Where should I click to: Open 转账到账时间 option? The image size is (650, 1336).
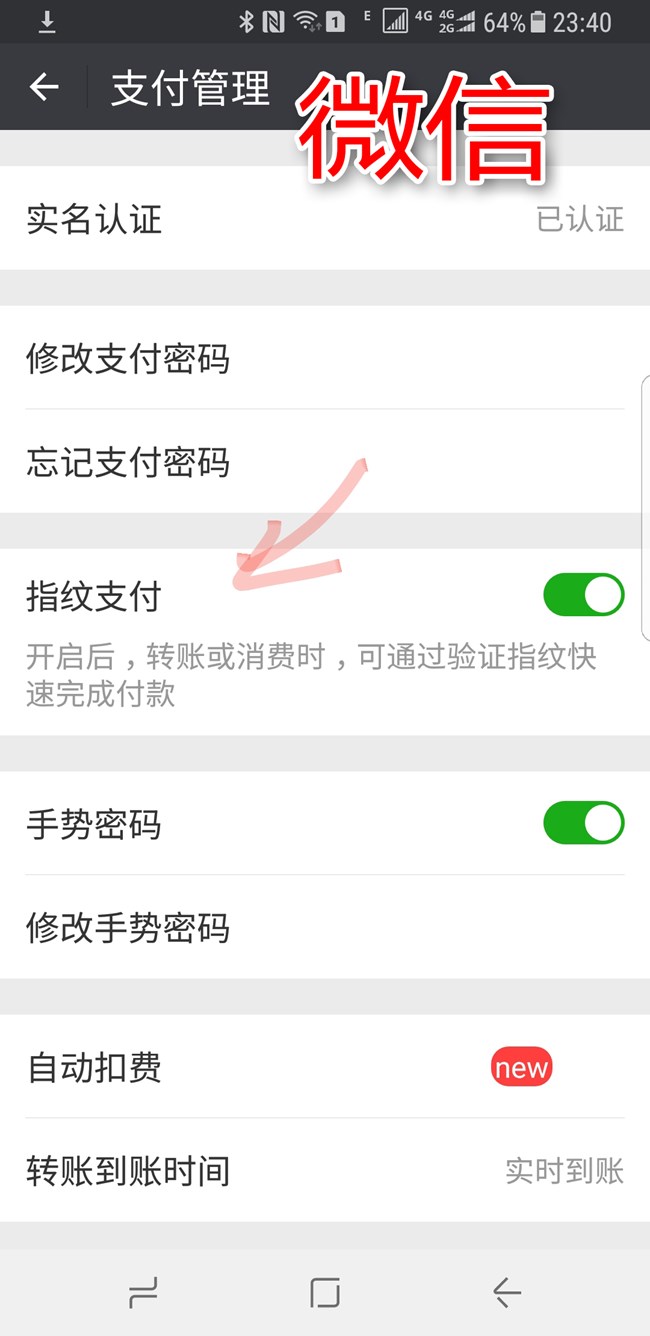point(325,1171)
